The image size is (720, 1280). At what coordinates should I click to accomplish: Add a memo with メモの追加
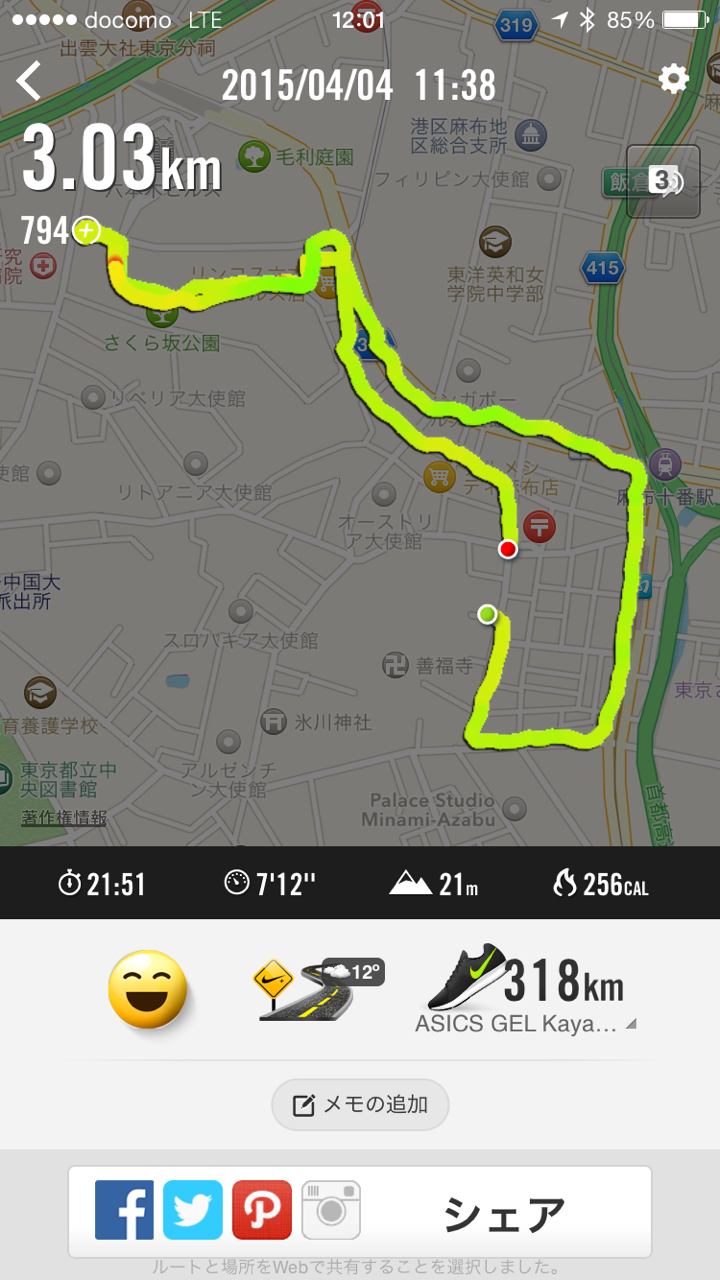(360, 1105)
